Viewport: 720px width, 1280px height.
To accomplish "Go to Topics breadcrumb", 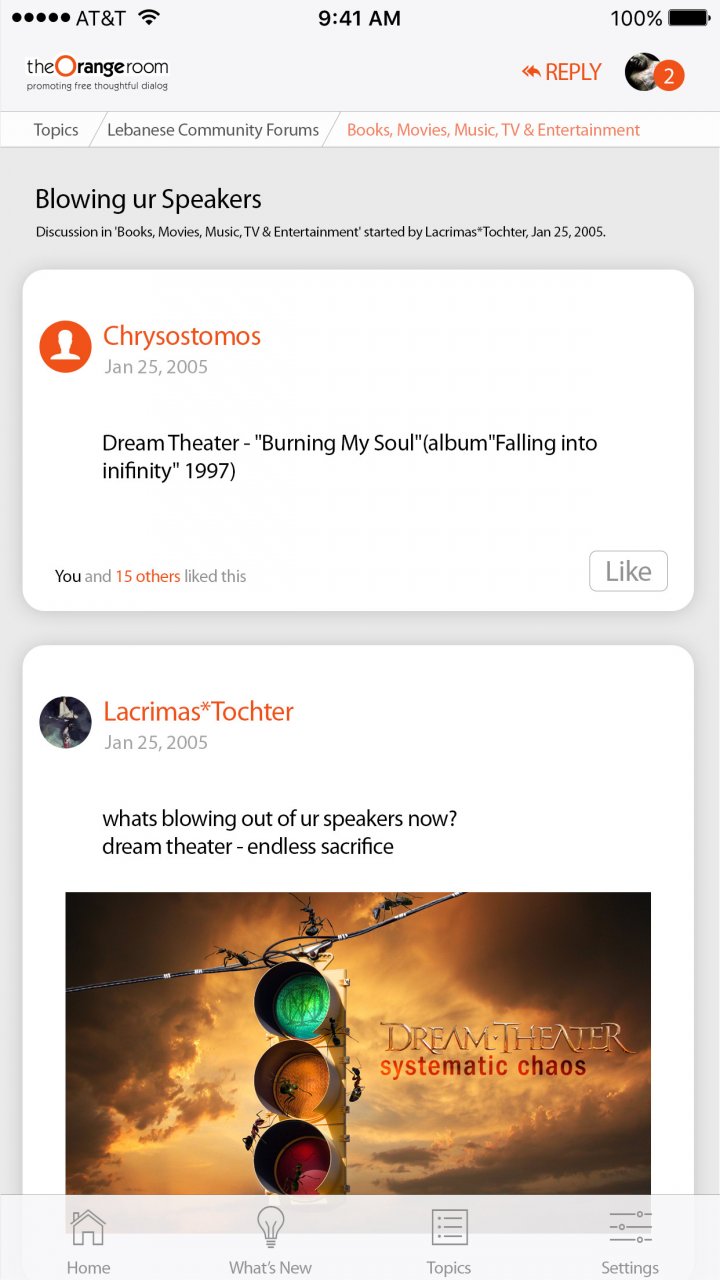I will pyautogui.click(x=56, y=130).
